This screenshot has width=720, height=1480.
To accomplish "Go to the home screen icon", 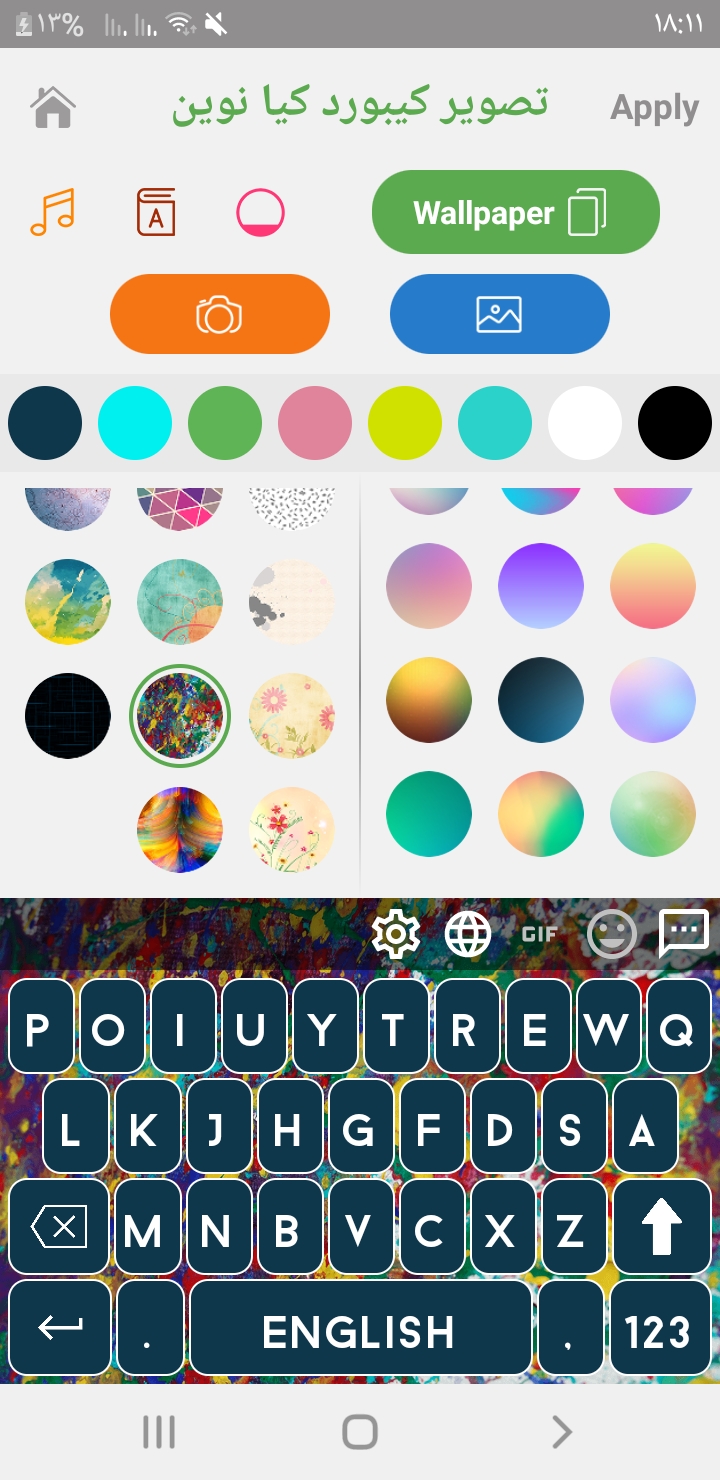I will (x=54, y=108).
